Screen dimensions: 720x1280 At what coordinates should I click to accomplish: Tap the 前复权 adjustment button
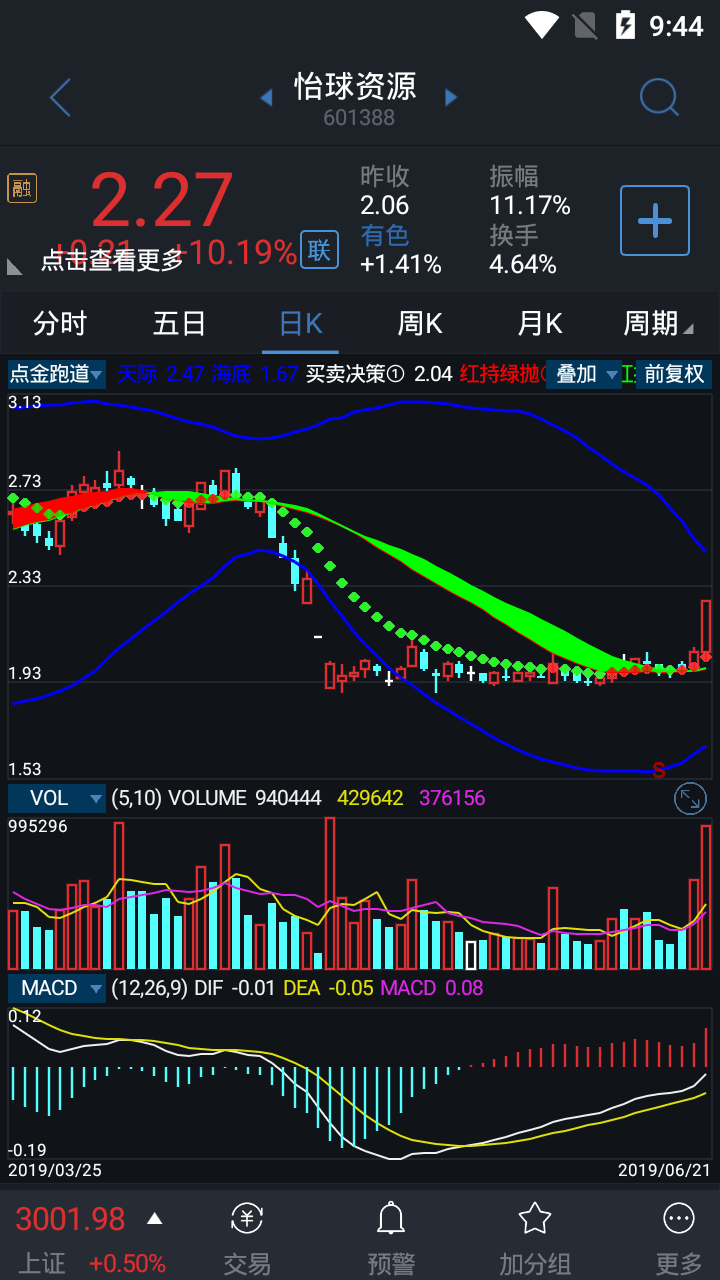674,375
